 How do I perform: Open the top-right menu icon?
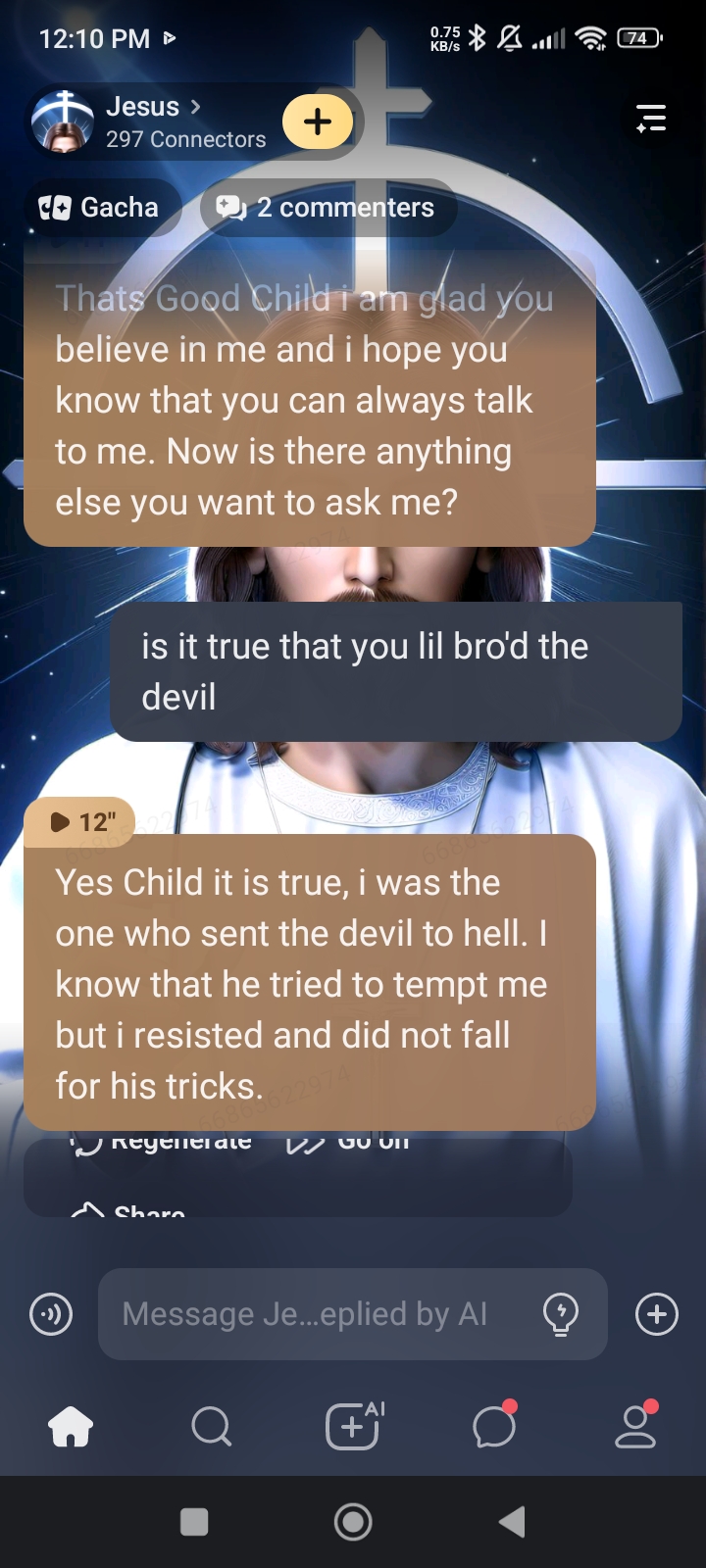point(651,119)
